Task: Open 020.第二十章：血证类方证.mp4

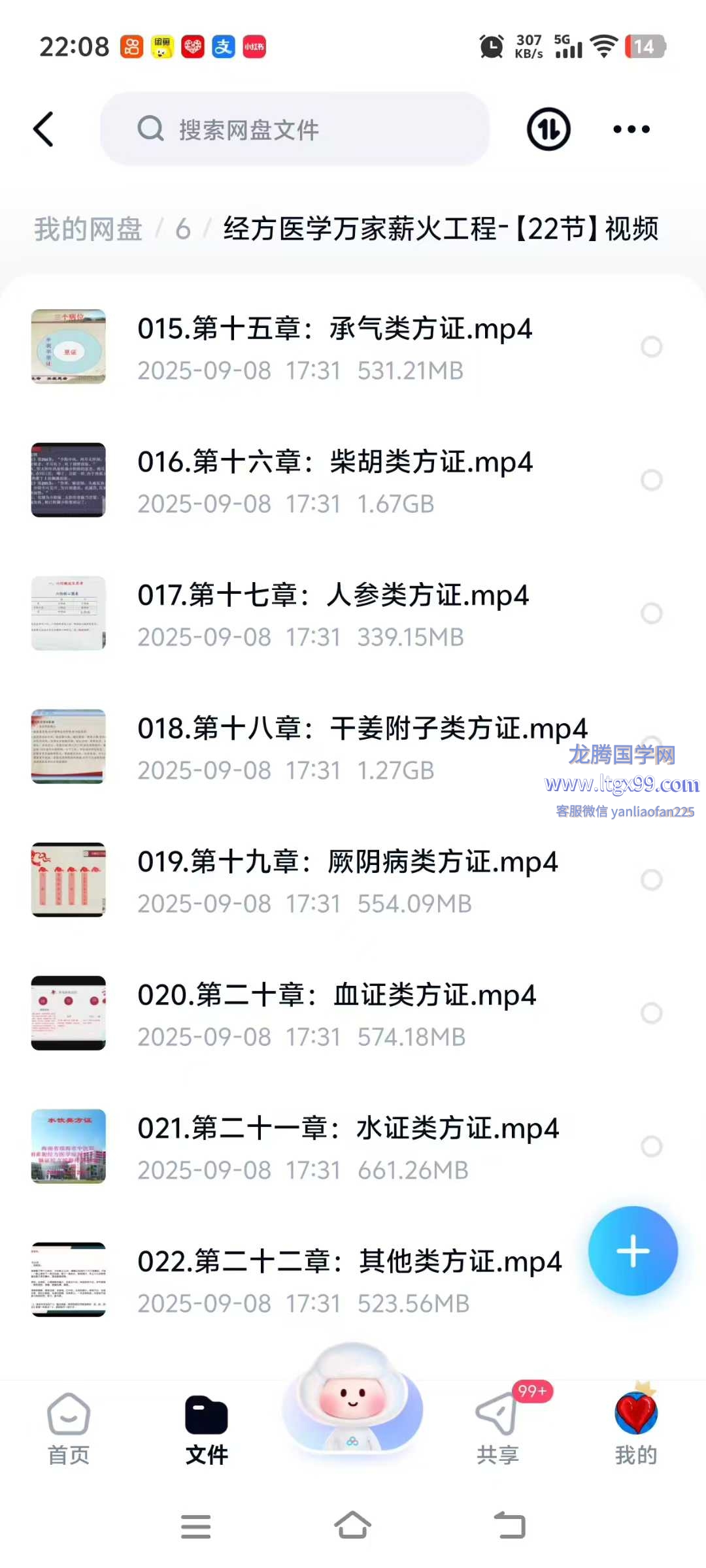Action: [336, 996]
